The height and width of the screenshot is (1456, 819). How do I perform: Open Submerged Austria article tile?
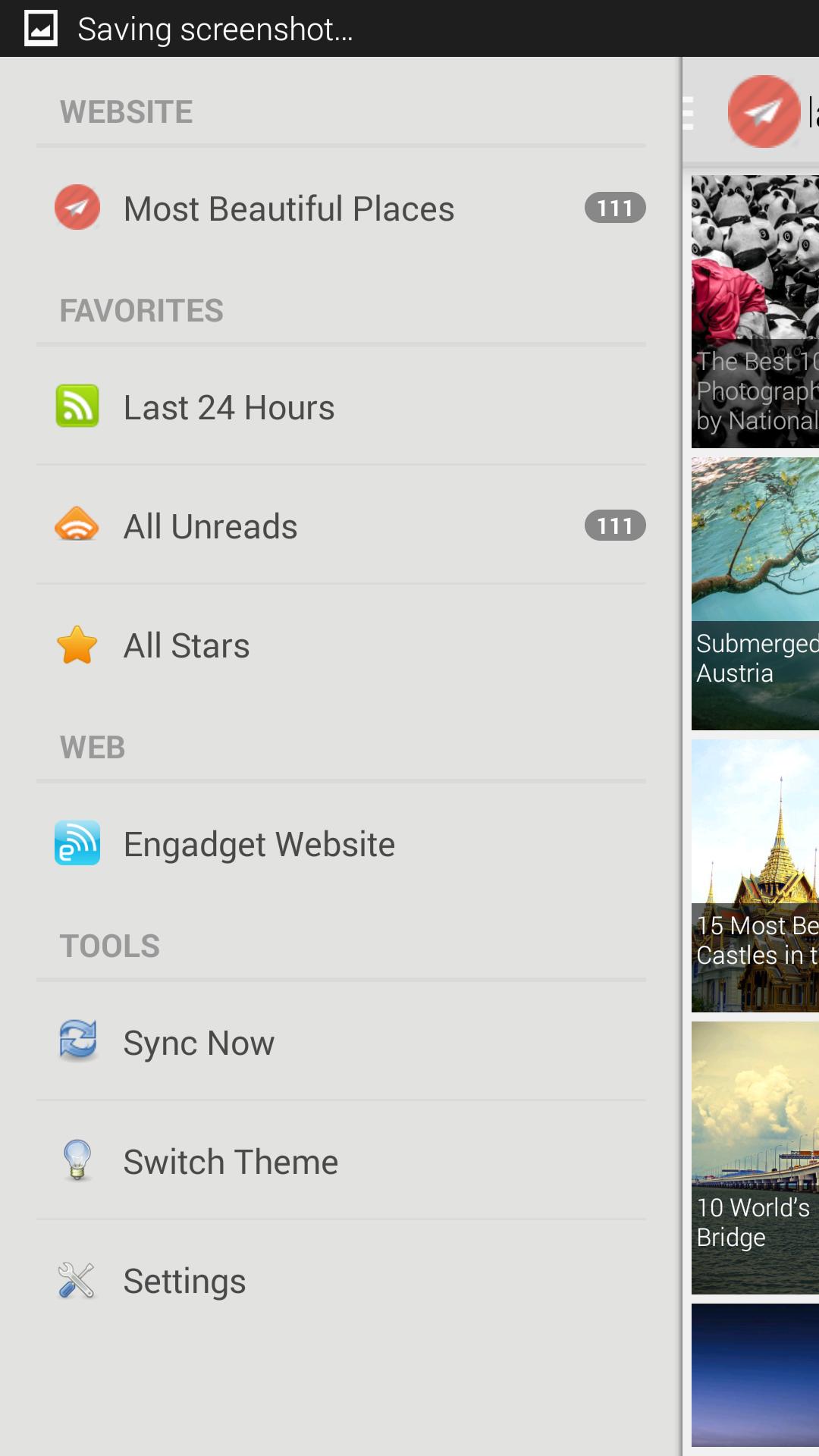(755, 593)
